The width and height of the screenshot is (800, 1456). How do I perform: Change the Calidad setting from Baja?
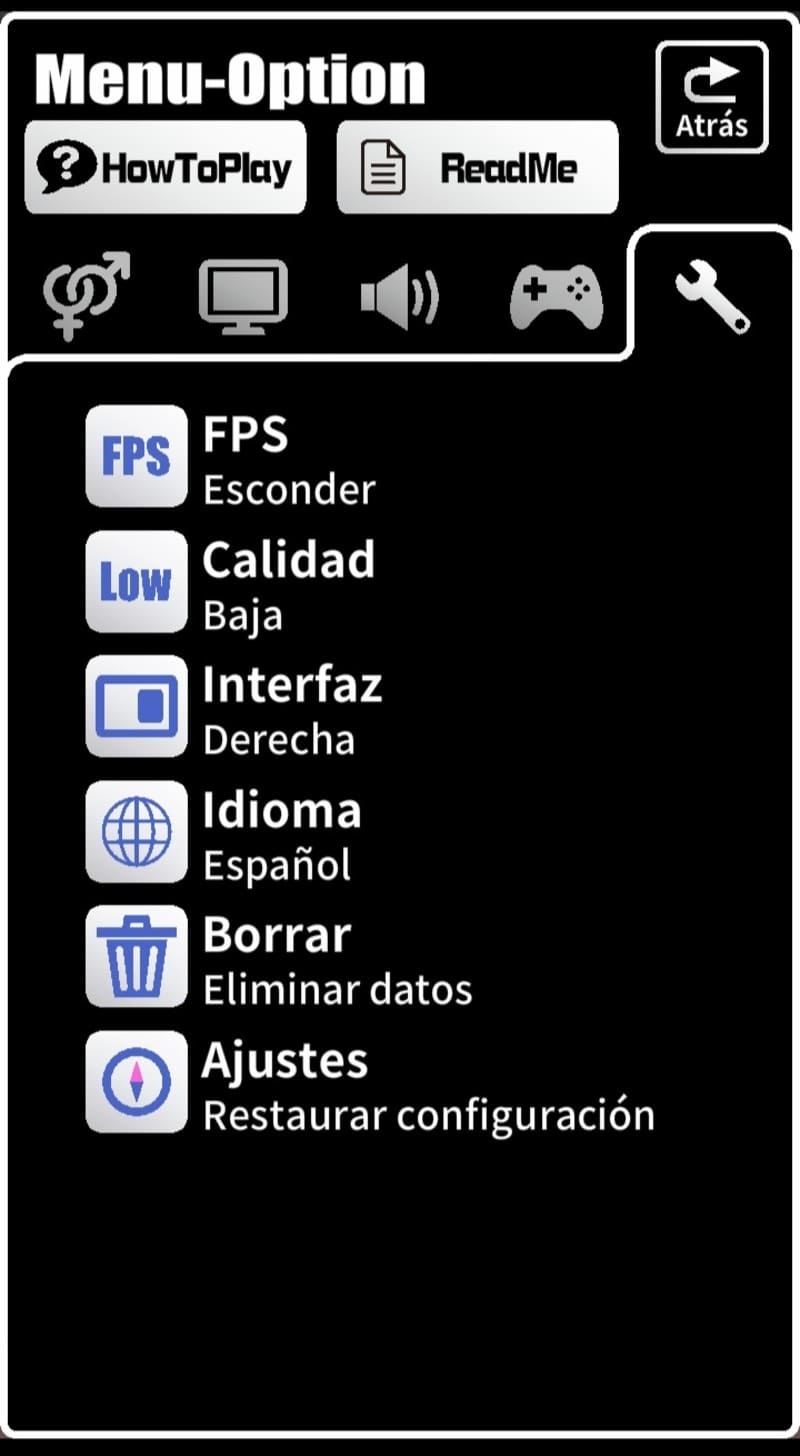[137, 581]
